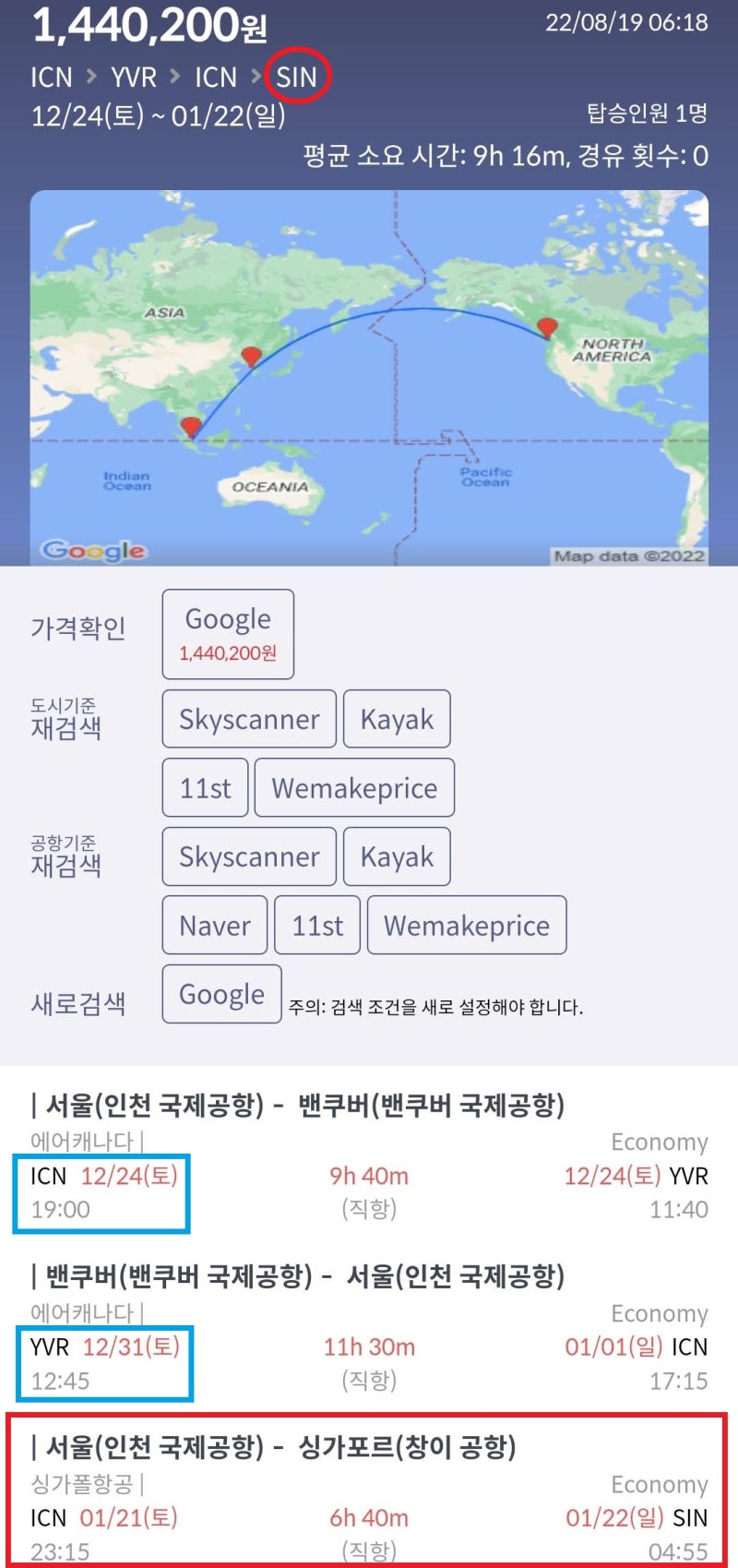The height and width of the screenshot is (1568, 738).
Task: Open the Wemakeprice airport-based search
Action: (468, 925)
